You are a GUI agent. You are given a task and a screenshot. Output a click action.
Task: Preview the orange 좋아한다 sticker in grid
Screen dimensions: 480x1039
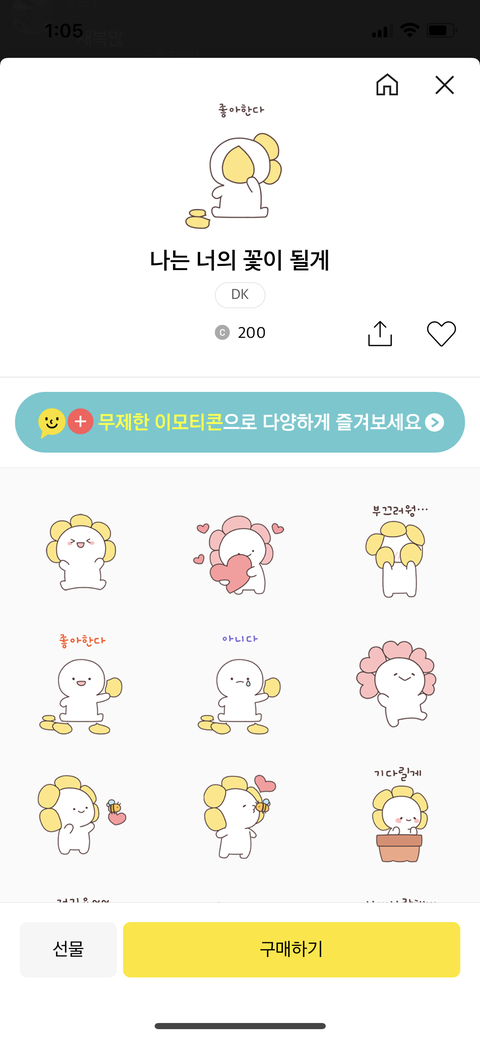81,685
